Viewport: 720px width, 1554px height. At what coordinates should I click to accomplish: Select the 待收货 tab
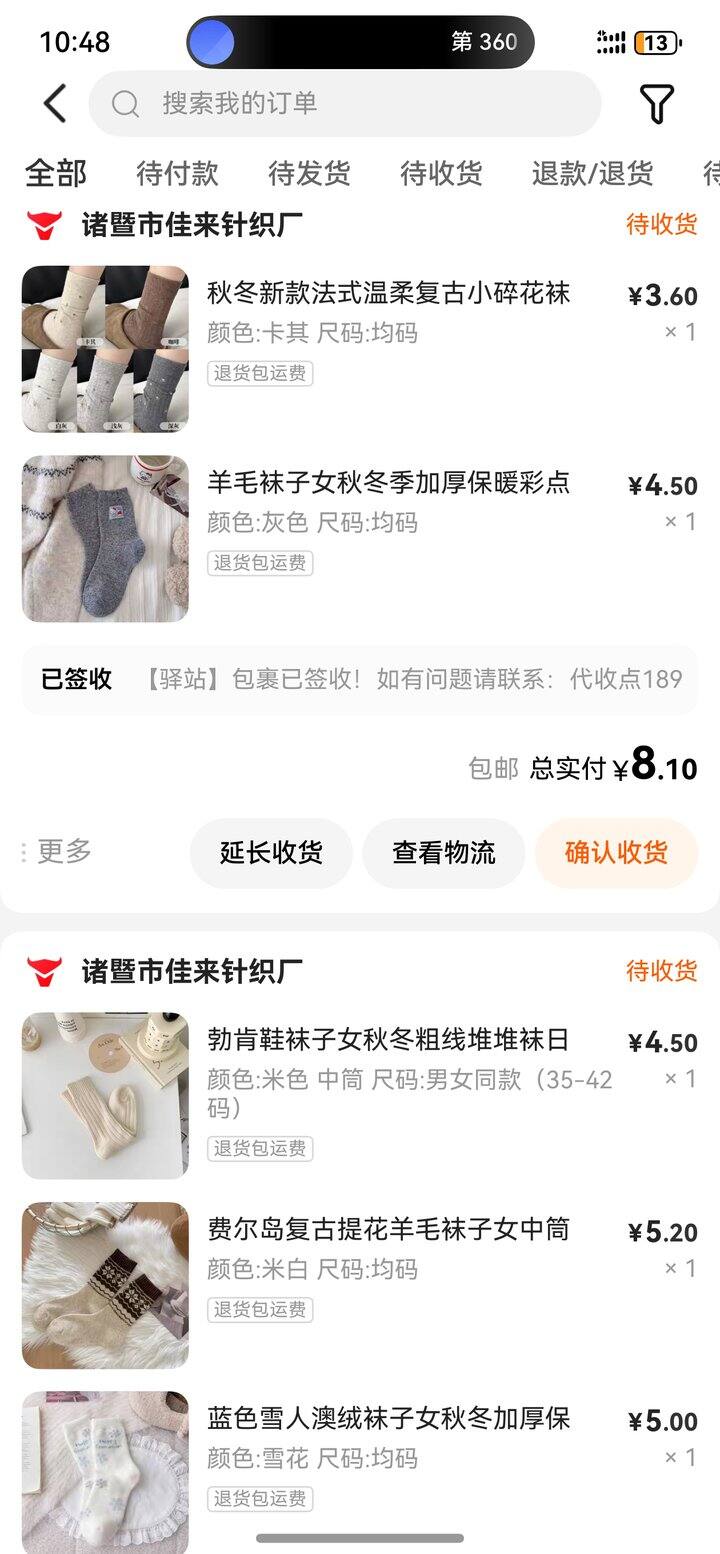pos(441,173)
